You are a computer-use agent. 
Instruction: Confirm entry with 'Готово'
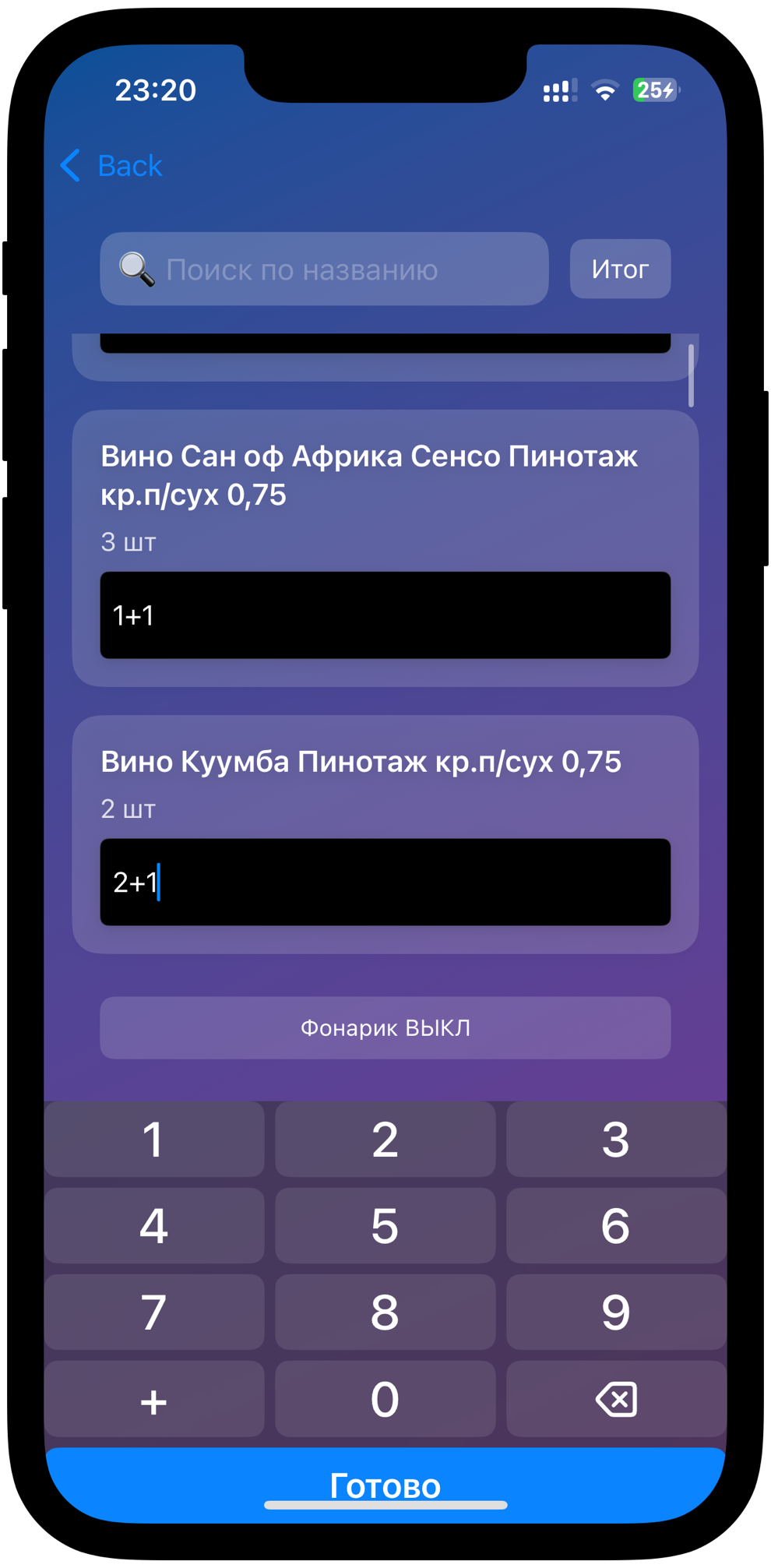coord(385,1484)
